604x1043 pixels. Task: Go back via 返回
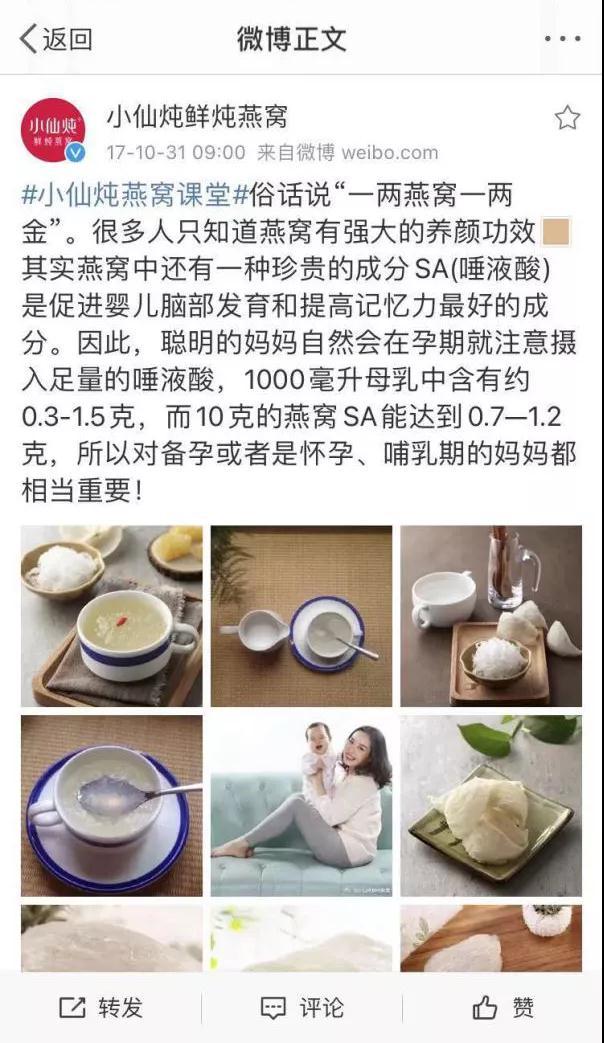56,39
